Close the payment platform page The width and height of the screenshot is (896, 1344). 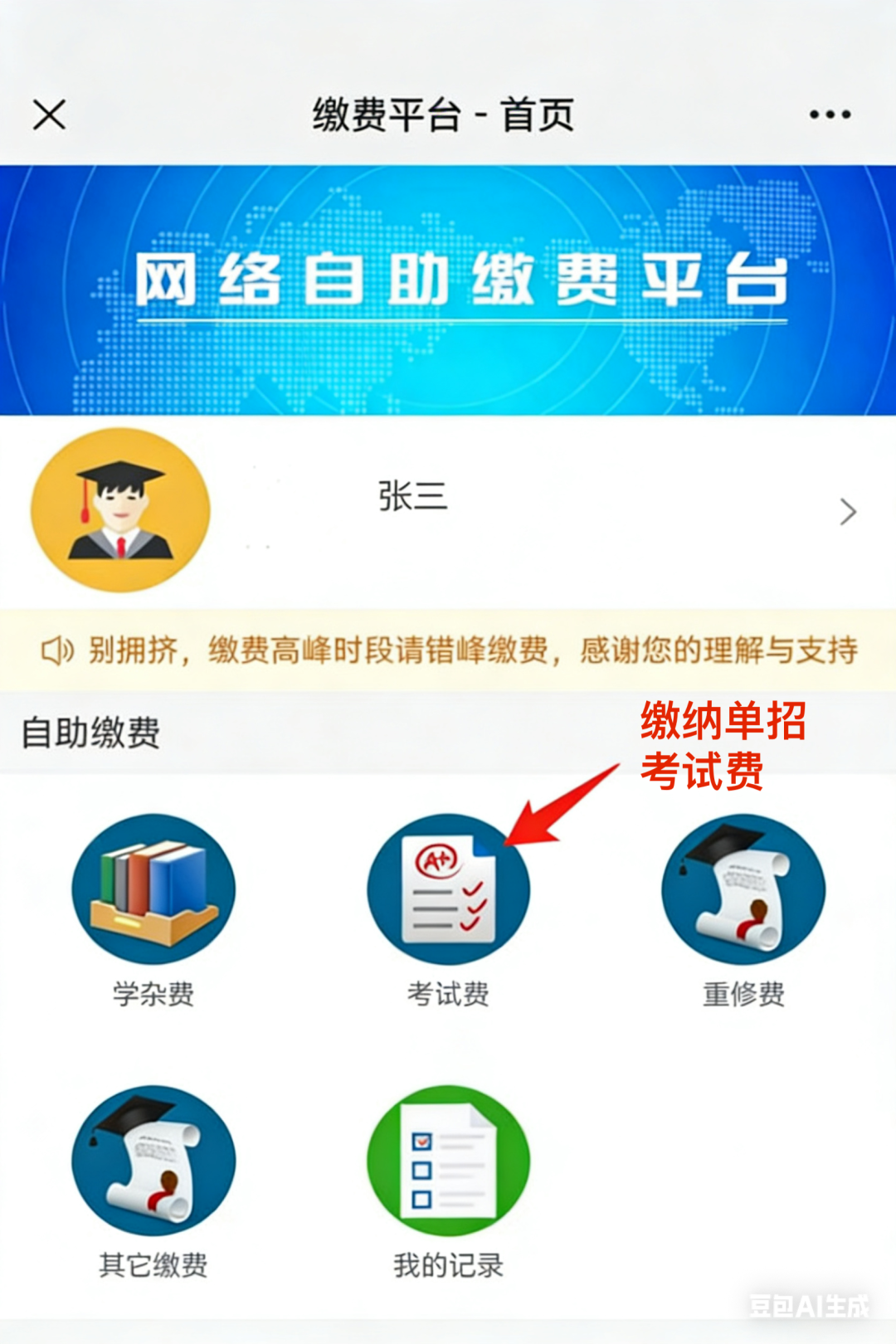[x=49, y=114]
